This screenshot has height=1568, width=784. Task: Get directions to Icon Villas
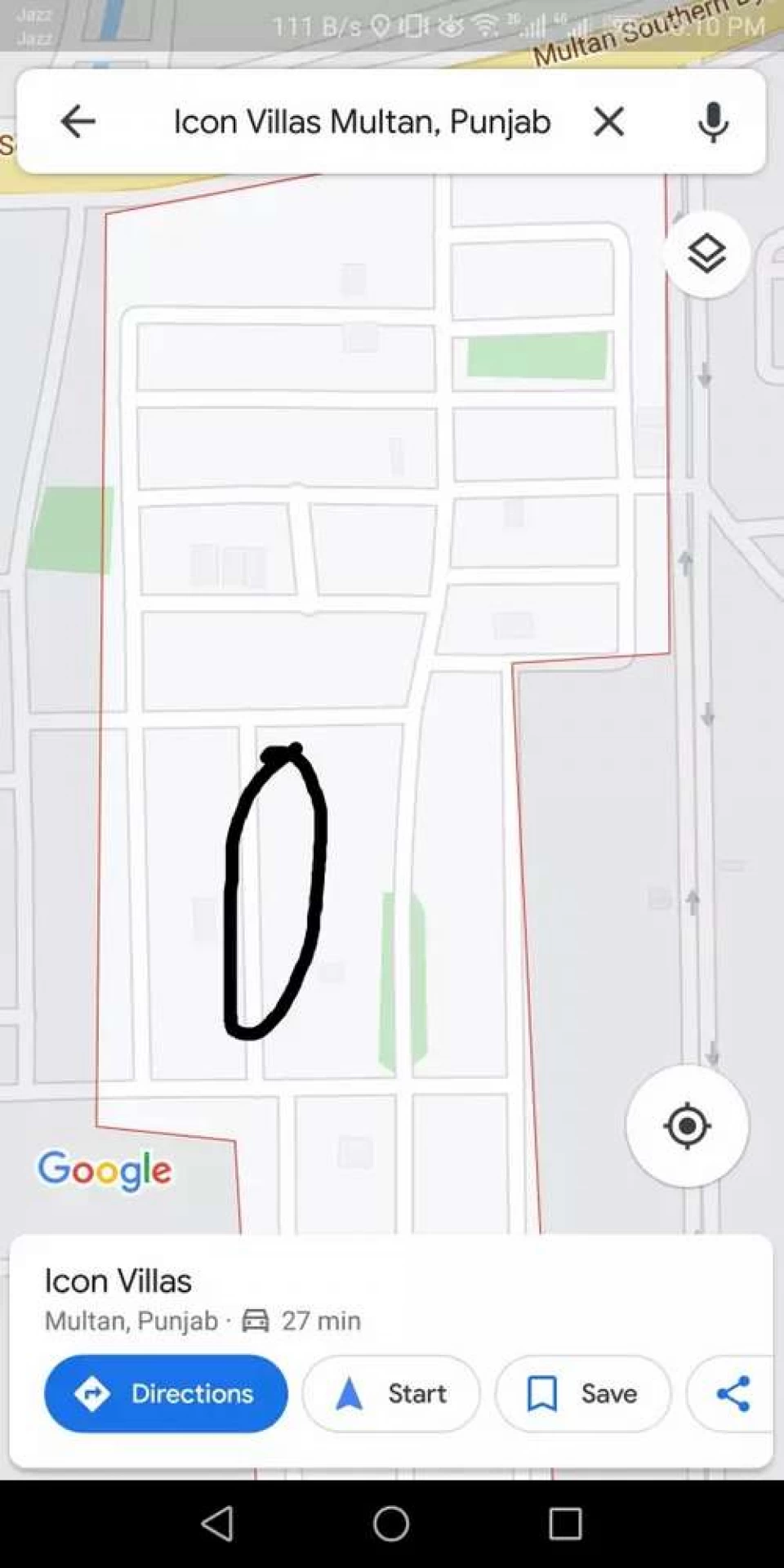click(x=166, y=1393)
